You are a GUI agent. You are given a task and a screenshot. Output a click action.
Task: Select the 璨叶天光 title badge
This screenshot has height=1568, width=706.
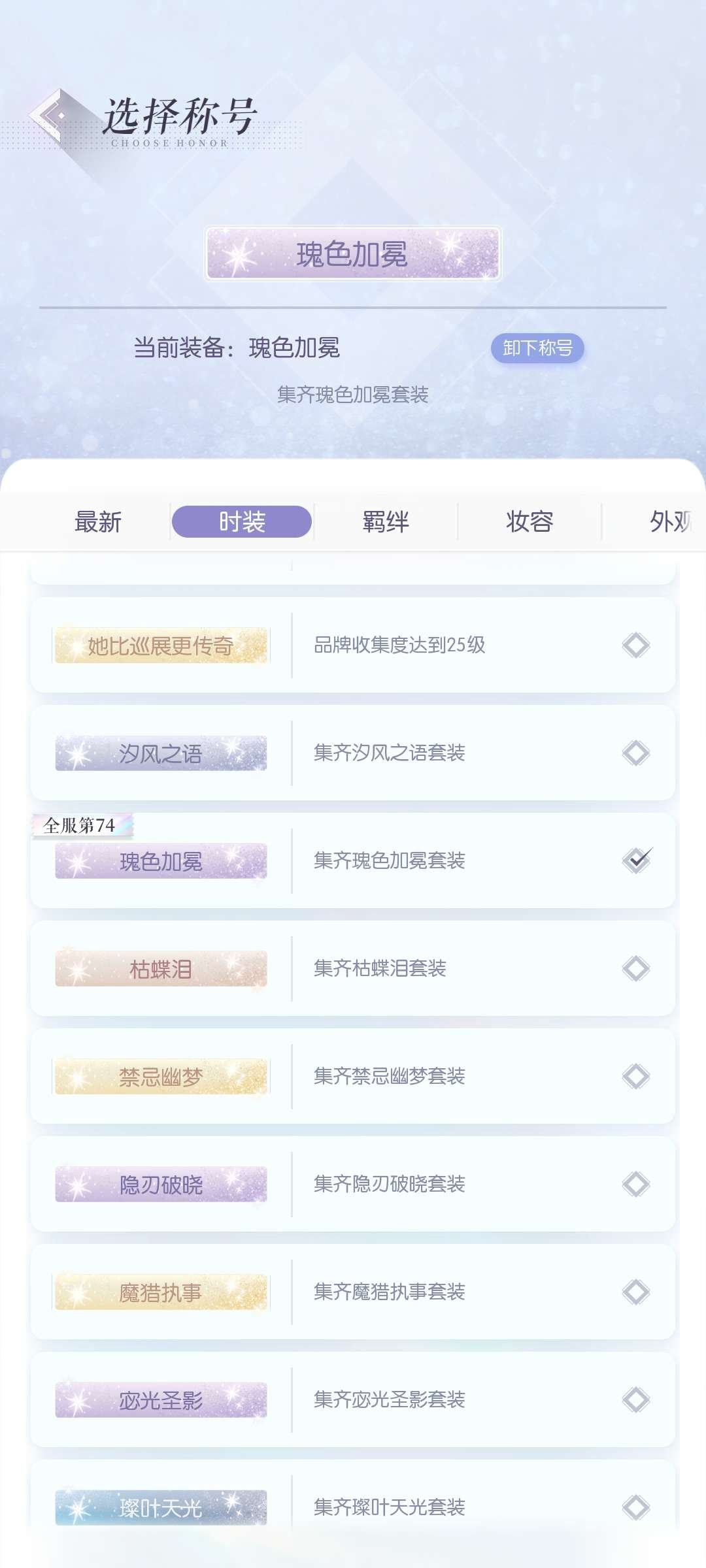160,1508
